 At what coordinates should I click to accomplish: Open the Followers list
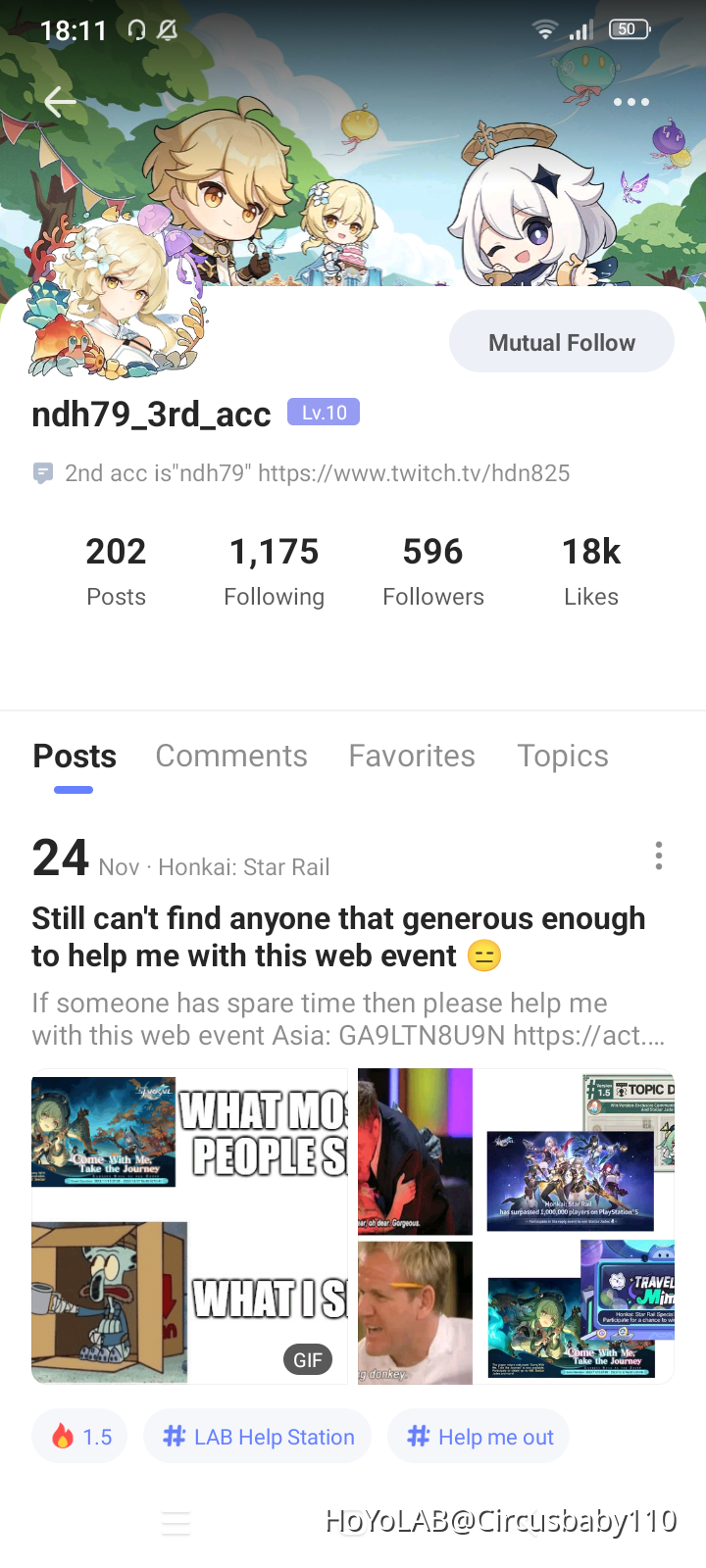click(432, 571)
